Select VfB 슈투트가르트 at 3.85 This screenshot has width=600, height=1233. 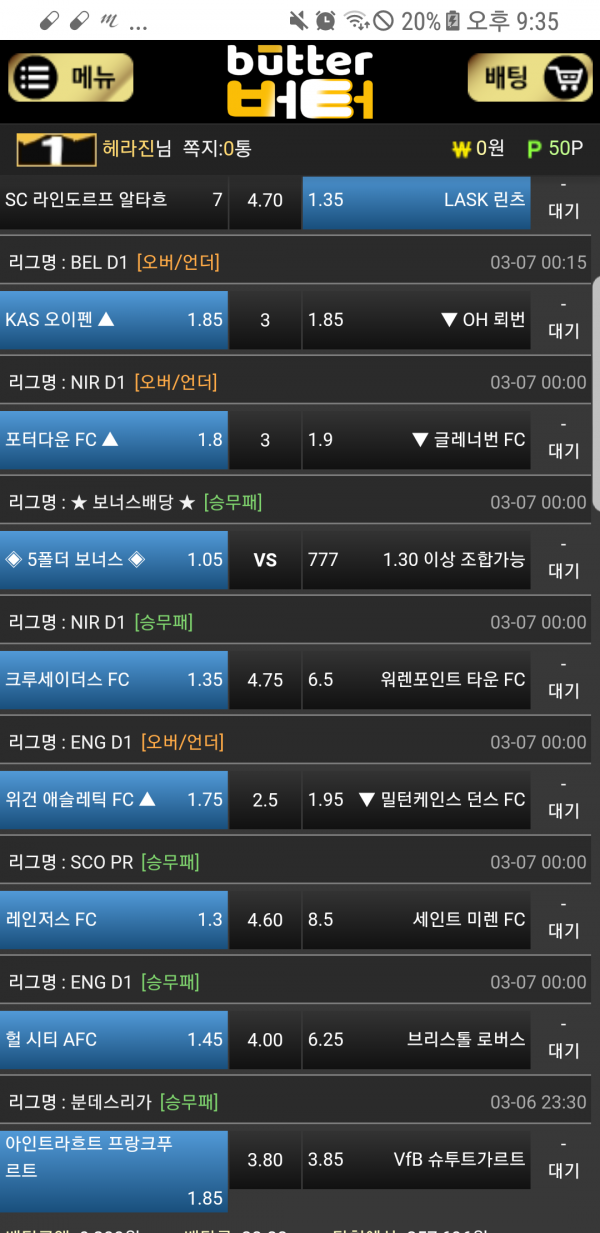coord(416,1160)
